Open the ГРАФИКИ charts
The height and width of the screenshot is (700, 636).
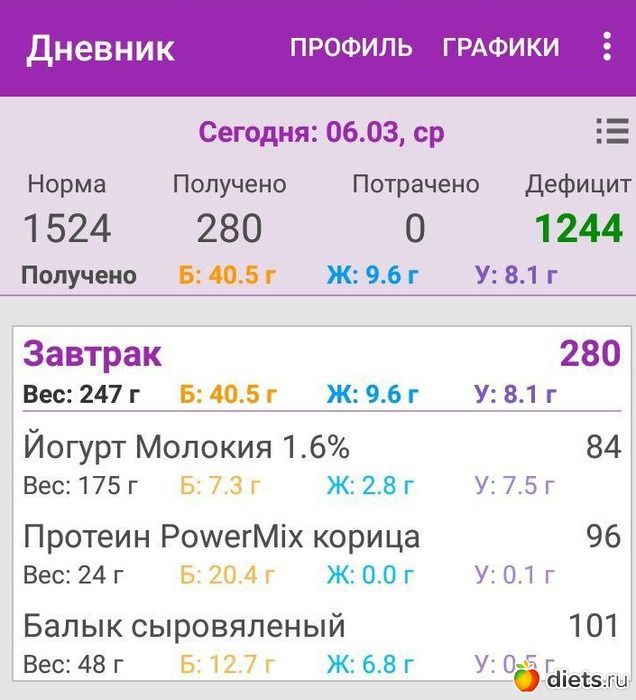point(500,47)
